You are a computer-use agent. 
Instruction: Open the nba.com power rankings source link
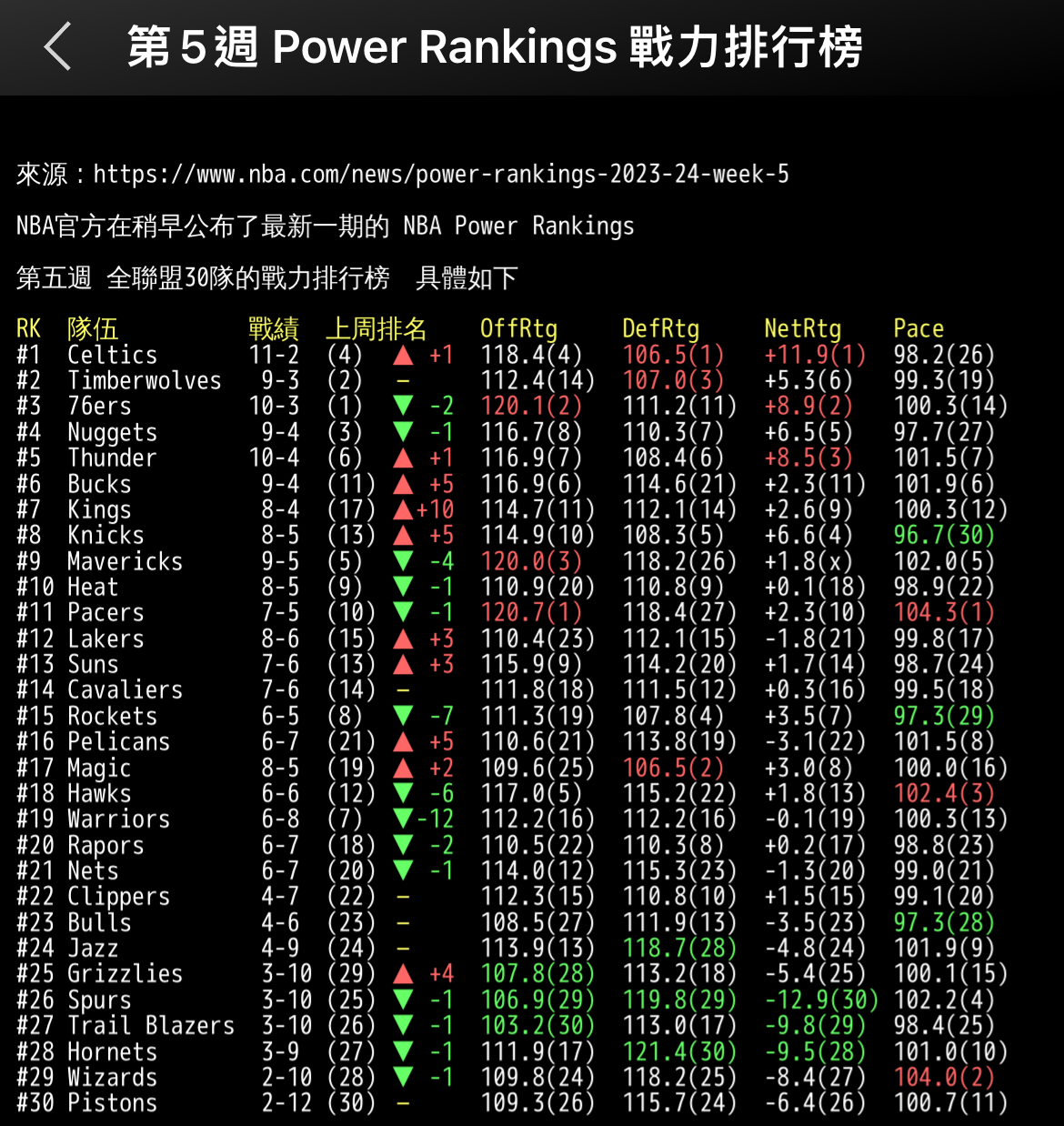point(441,174)
